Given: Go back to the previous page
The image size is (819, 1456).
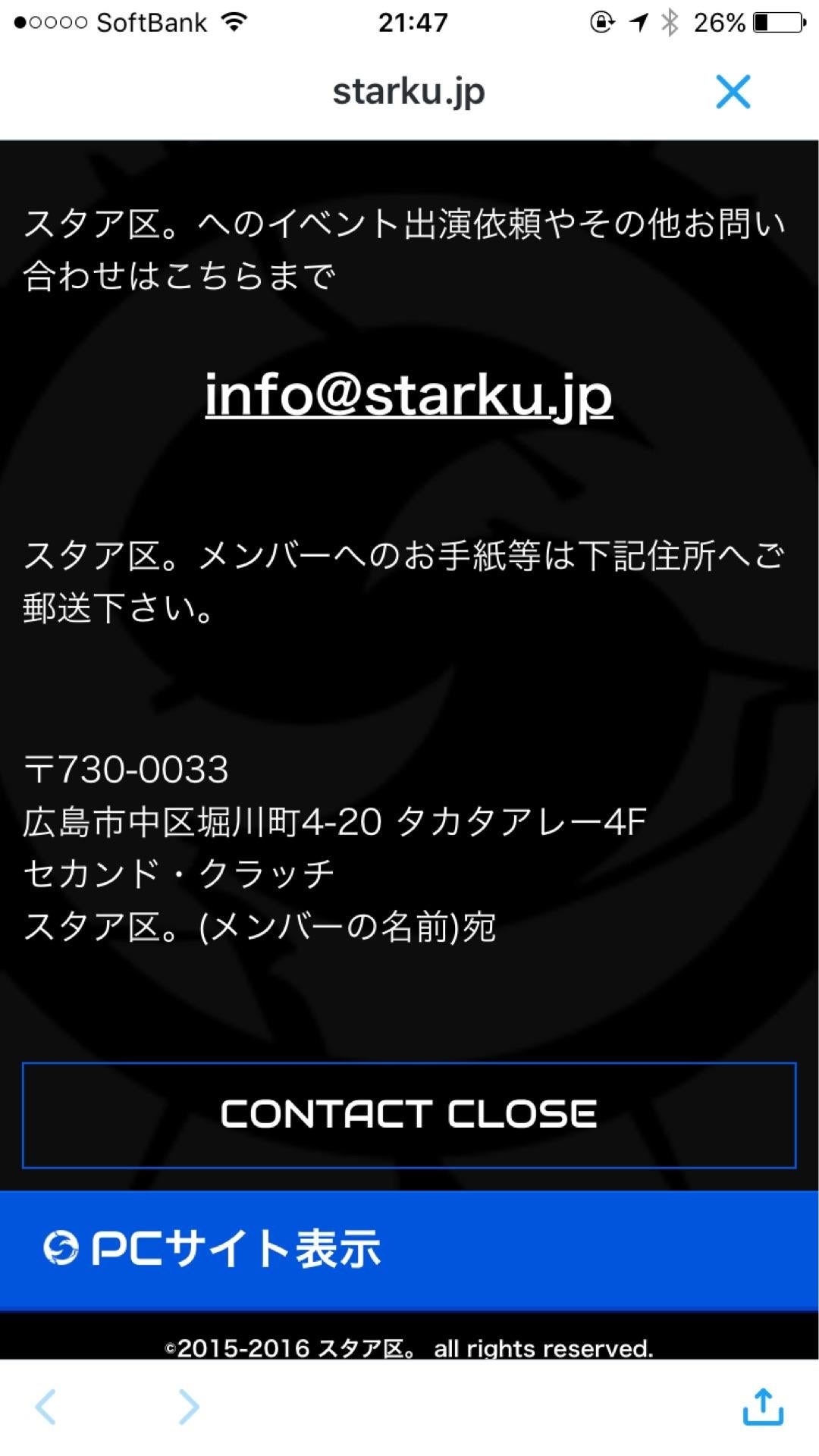Looking at the screenshot, I should click(46, 1407).
